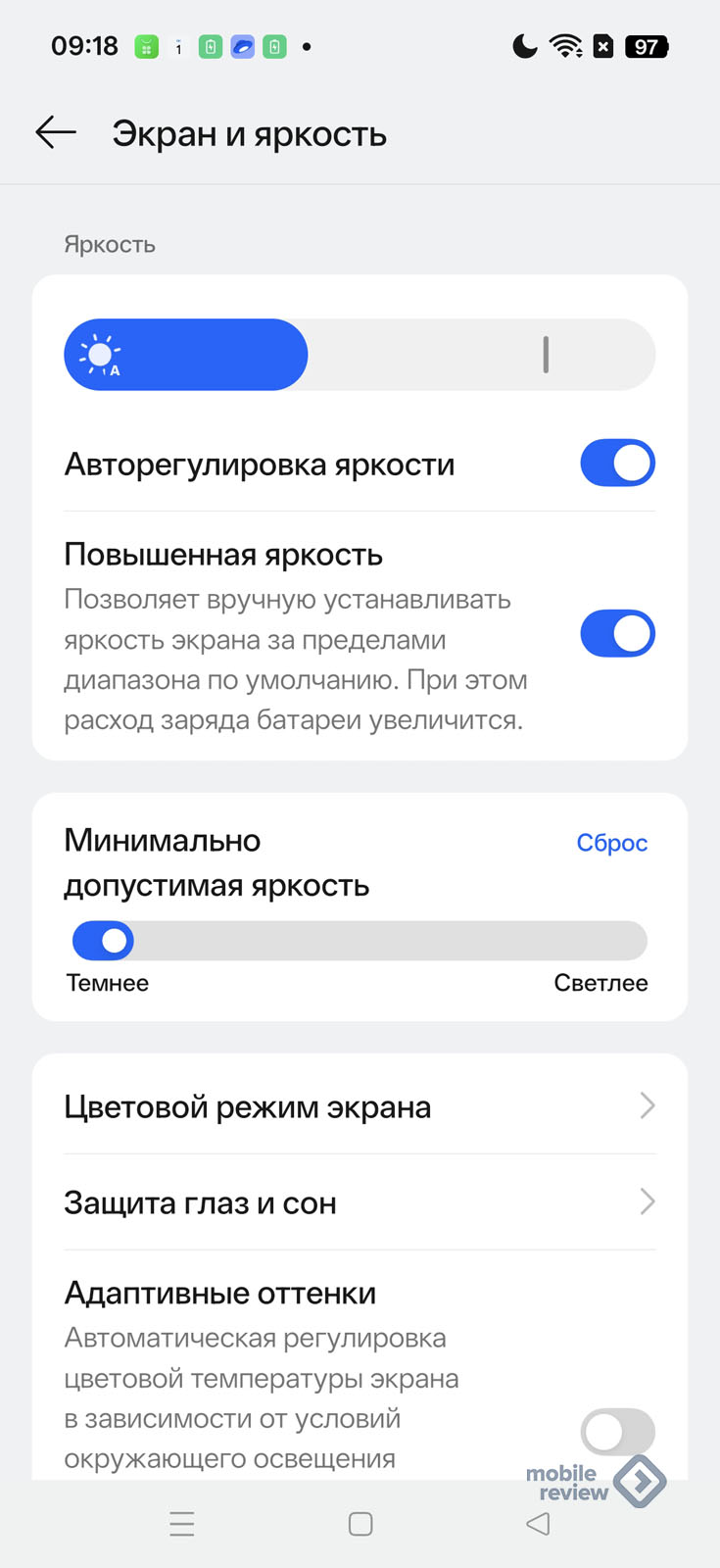Turn off Повышенная яркость

[617, 634]
